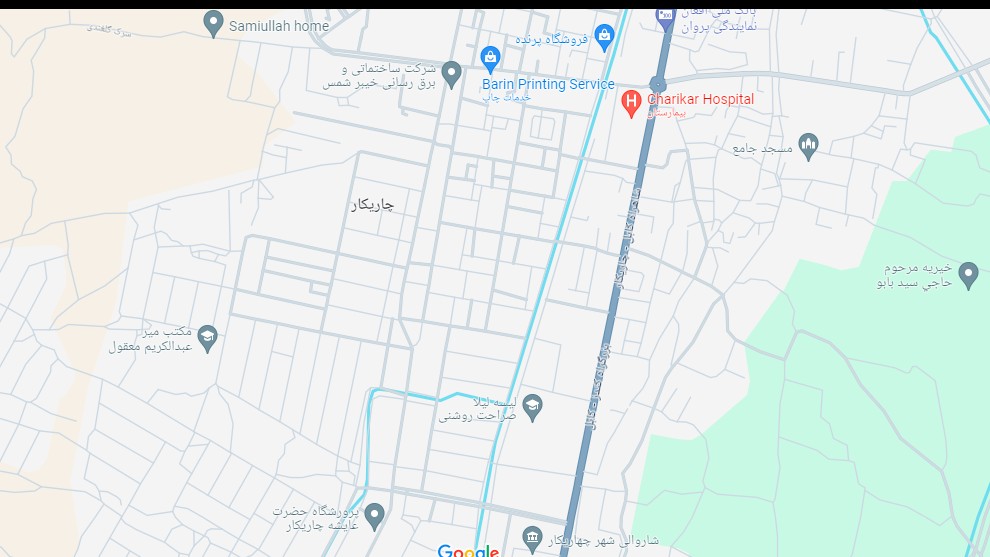Open Barin Printing Service shop pin
Screen dimensions: 990x557
tap(490, 59)
